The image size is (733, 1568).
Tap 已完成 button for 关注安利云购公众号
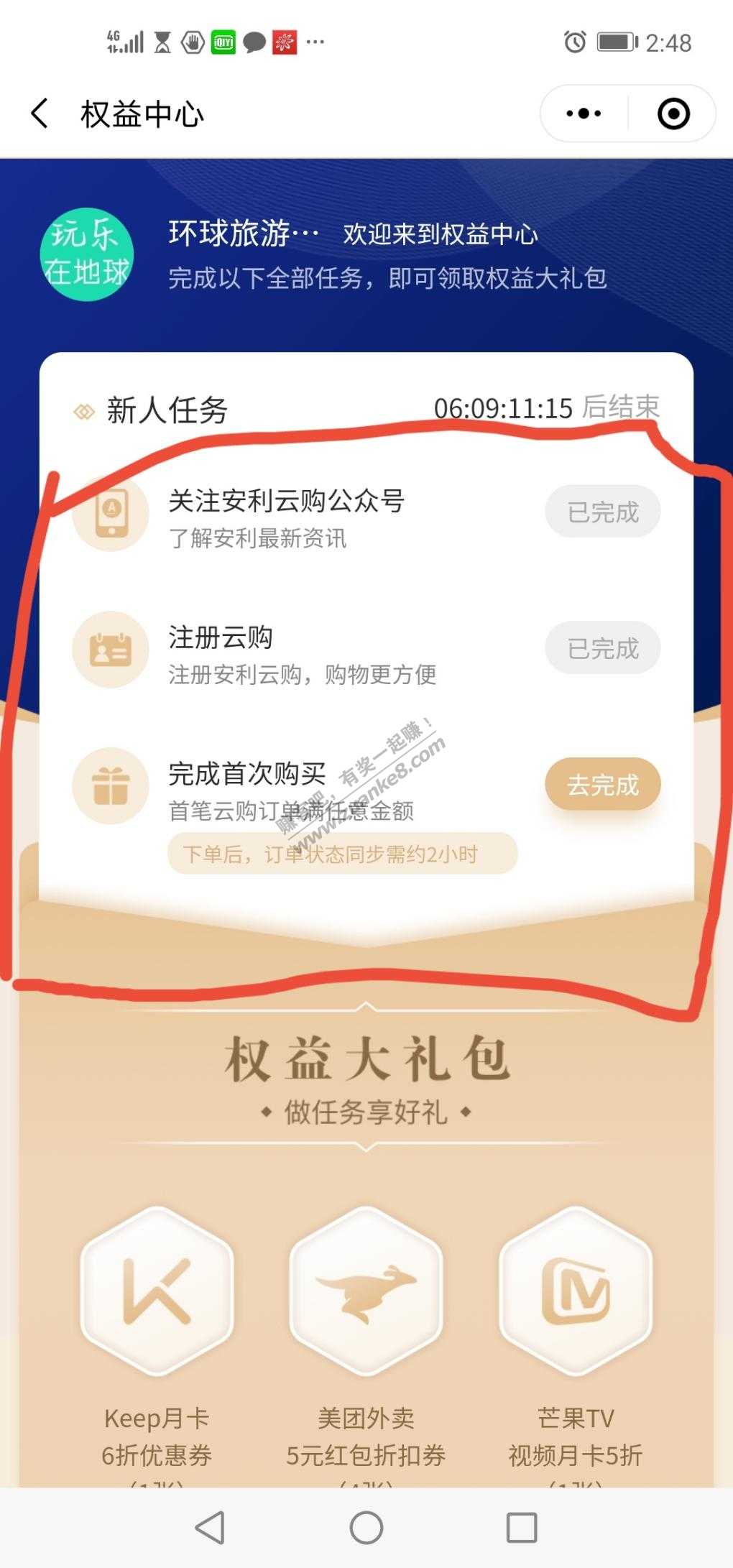pos(602,512)
